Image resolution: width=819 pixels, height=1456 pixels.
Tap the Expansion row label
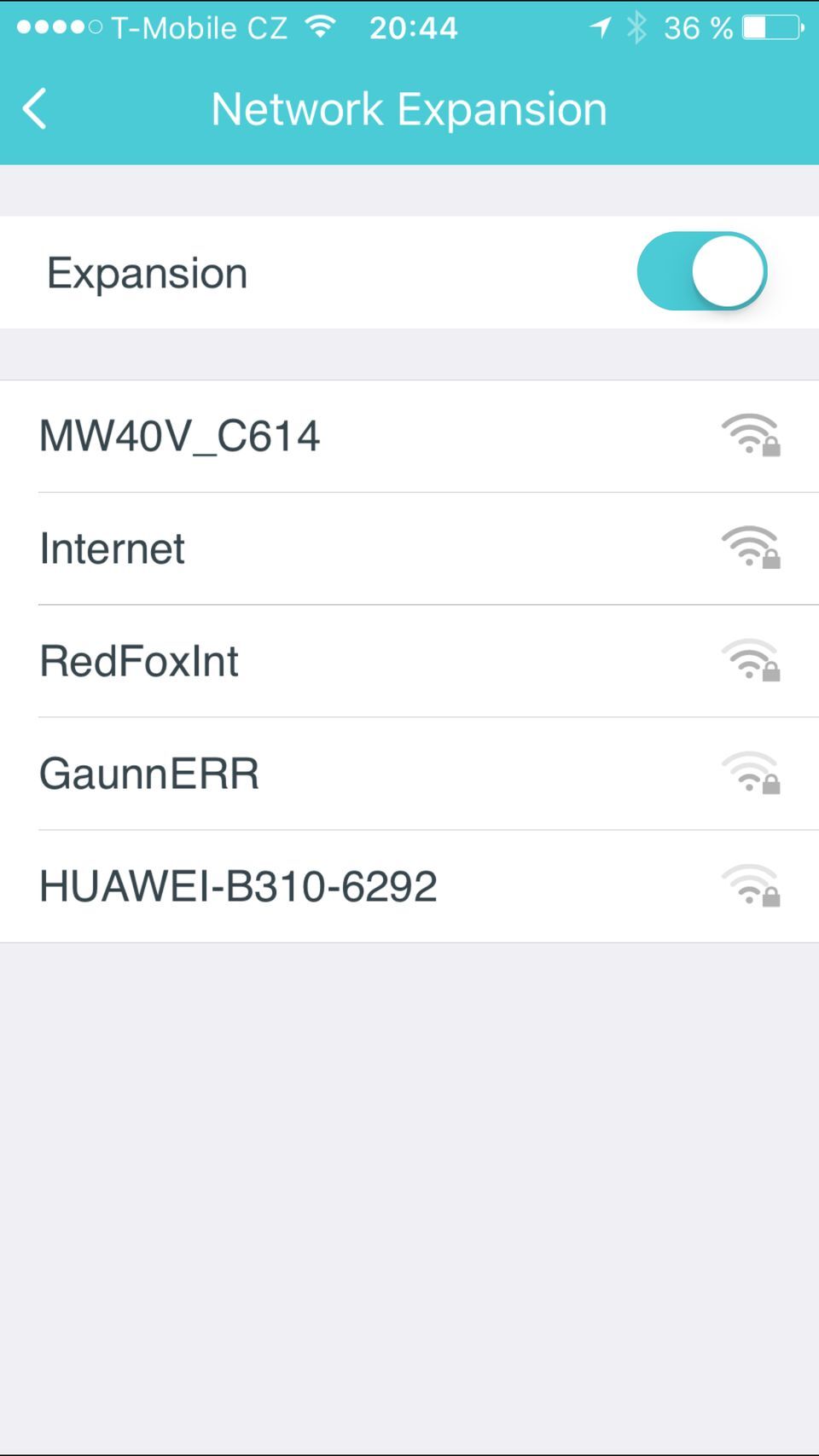(x=148, y=271)
